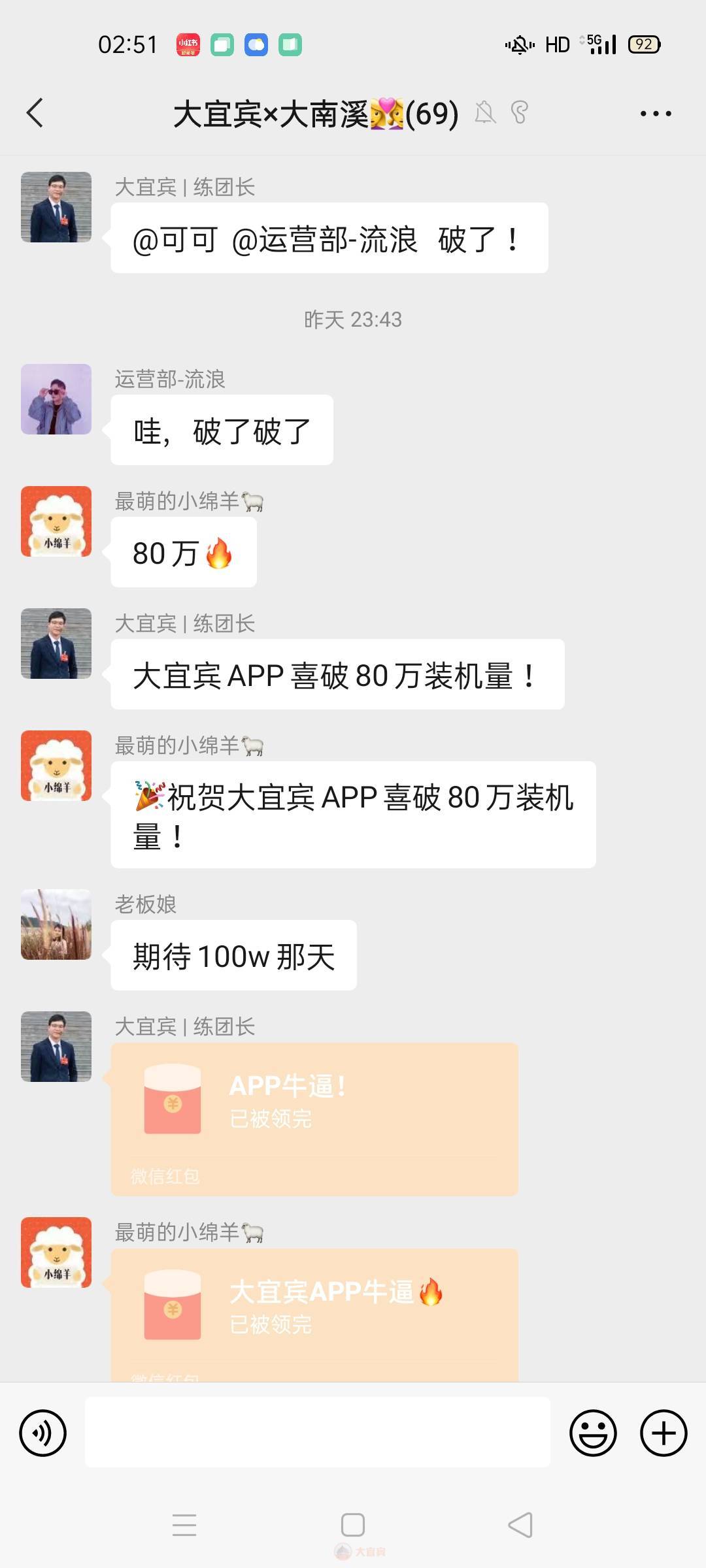Go back from the group chat

click(x=35, y=113)
